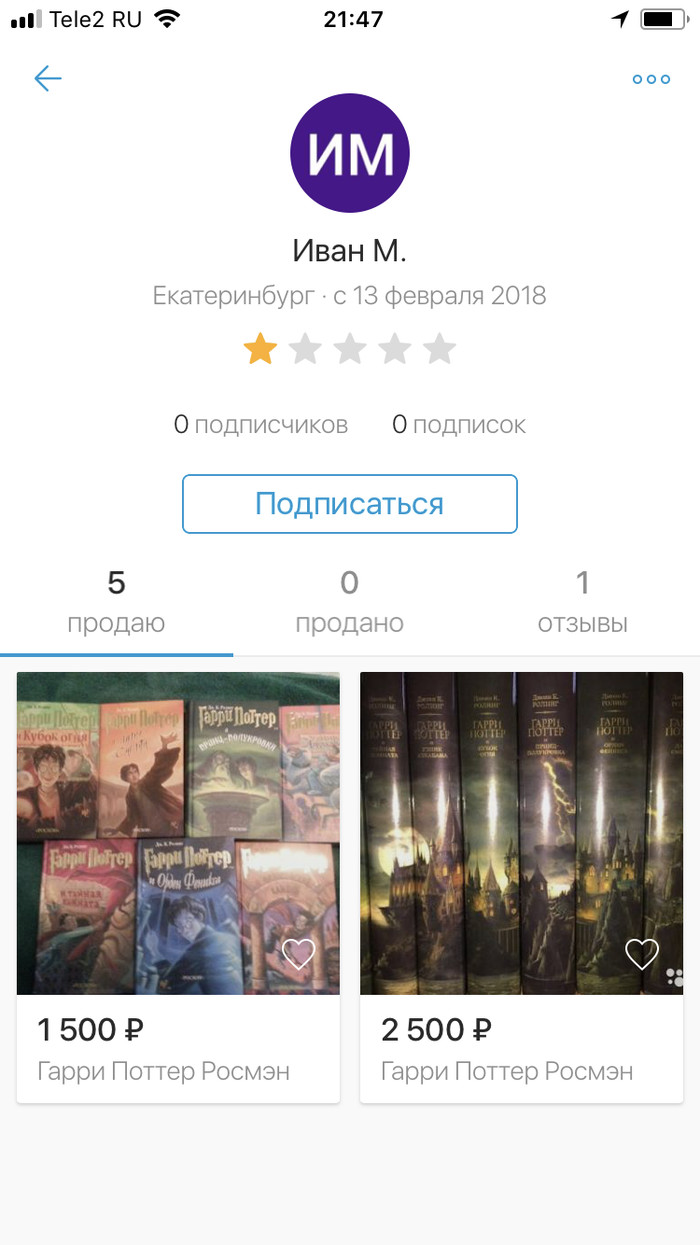Switch to the продано tab

(349, 603)
